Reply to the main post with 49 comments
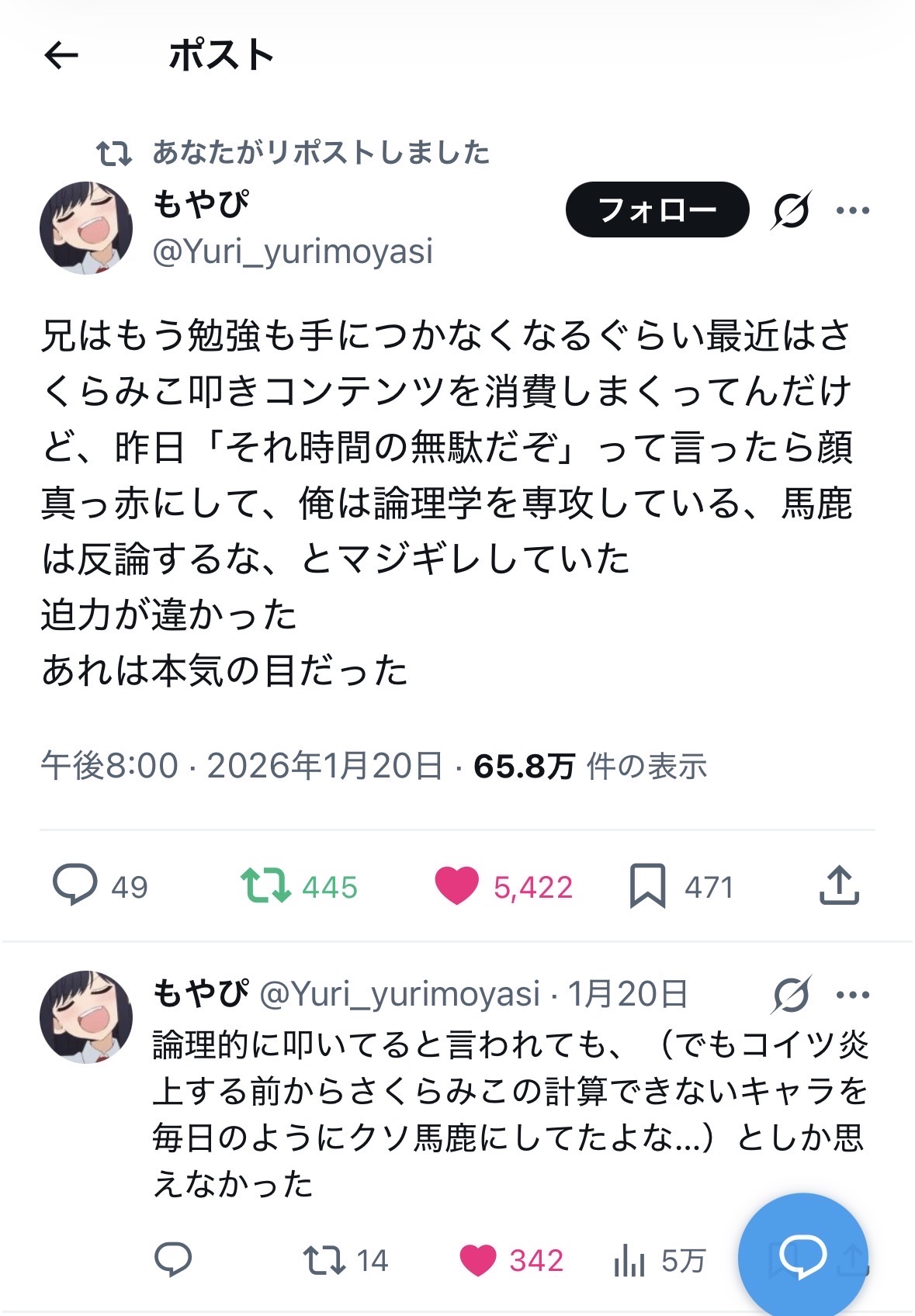 [75, 885]
